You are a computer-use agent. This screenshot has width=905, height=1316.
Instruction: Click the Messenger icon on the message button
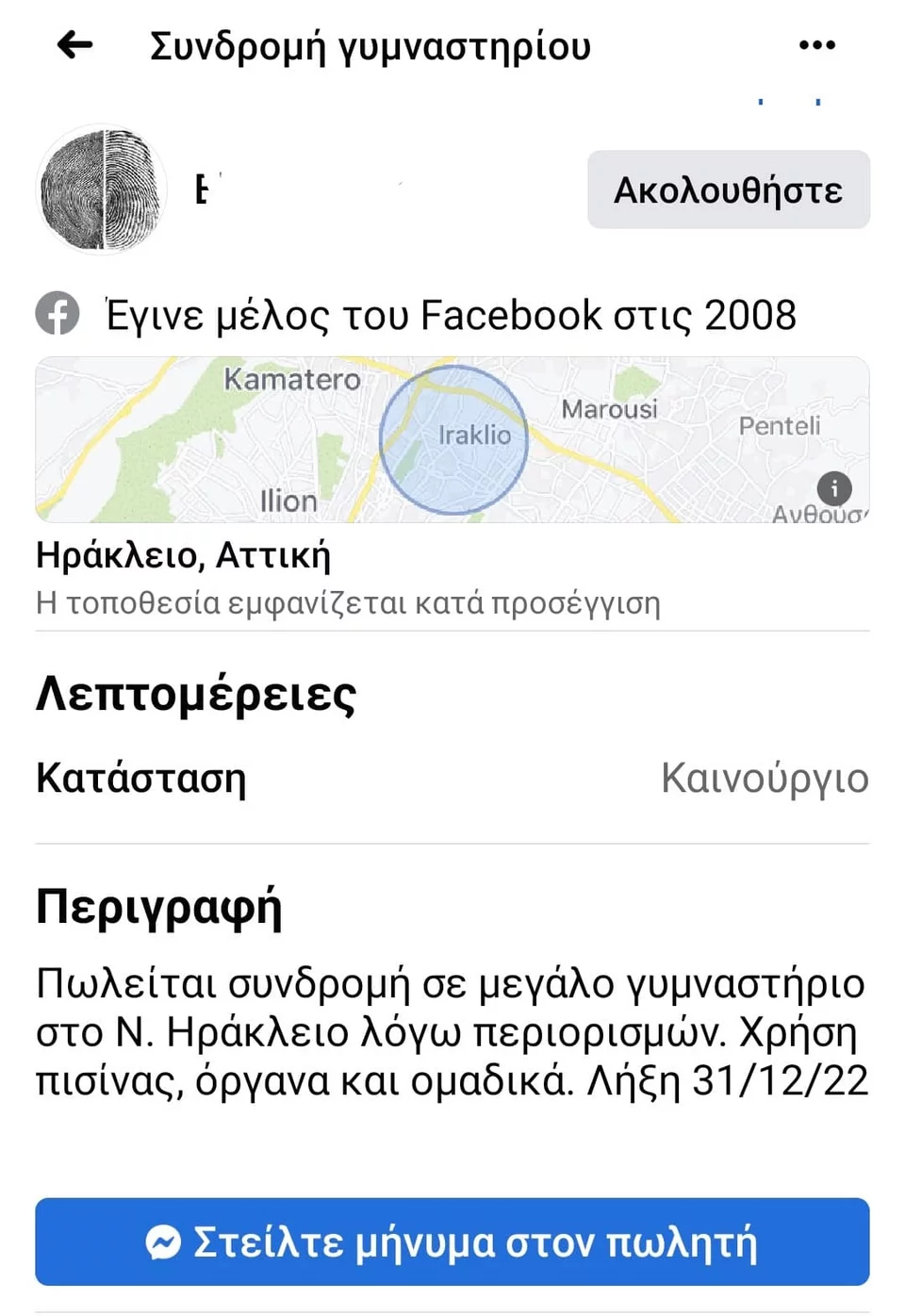163,1242
